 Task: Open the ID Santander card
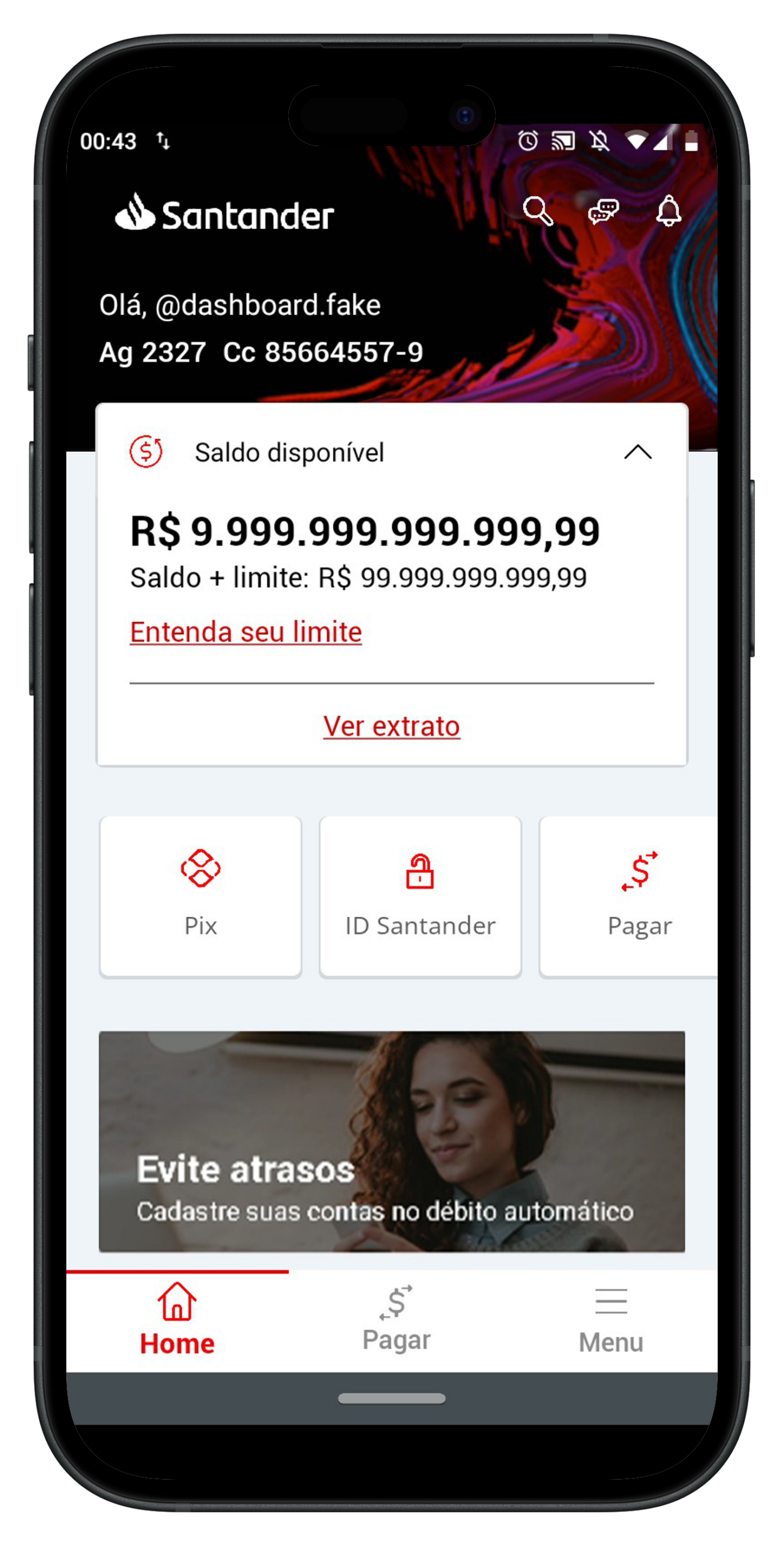click(419, 896)
